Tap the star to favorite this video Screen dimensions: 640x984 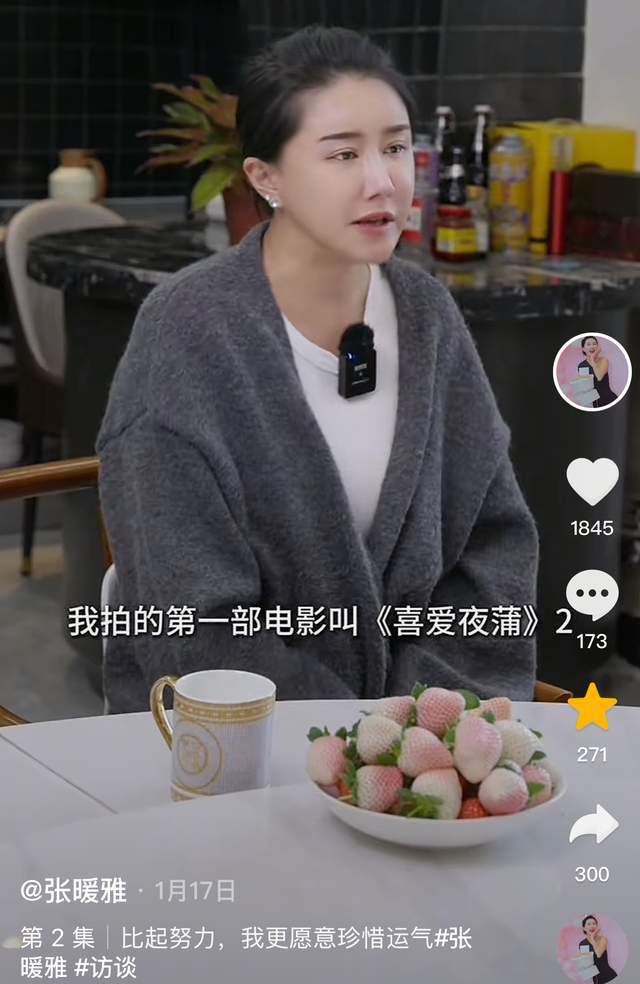tap(592, 707)
